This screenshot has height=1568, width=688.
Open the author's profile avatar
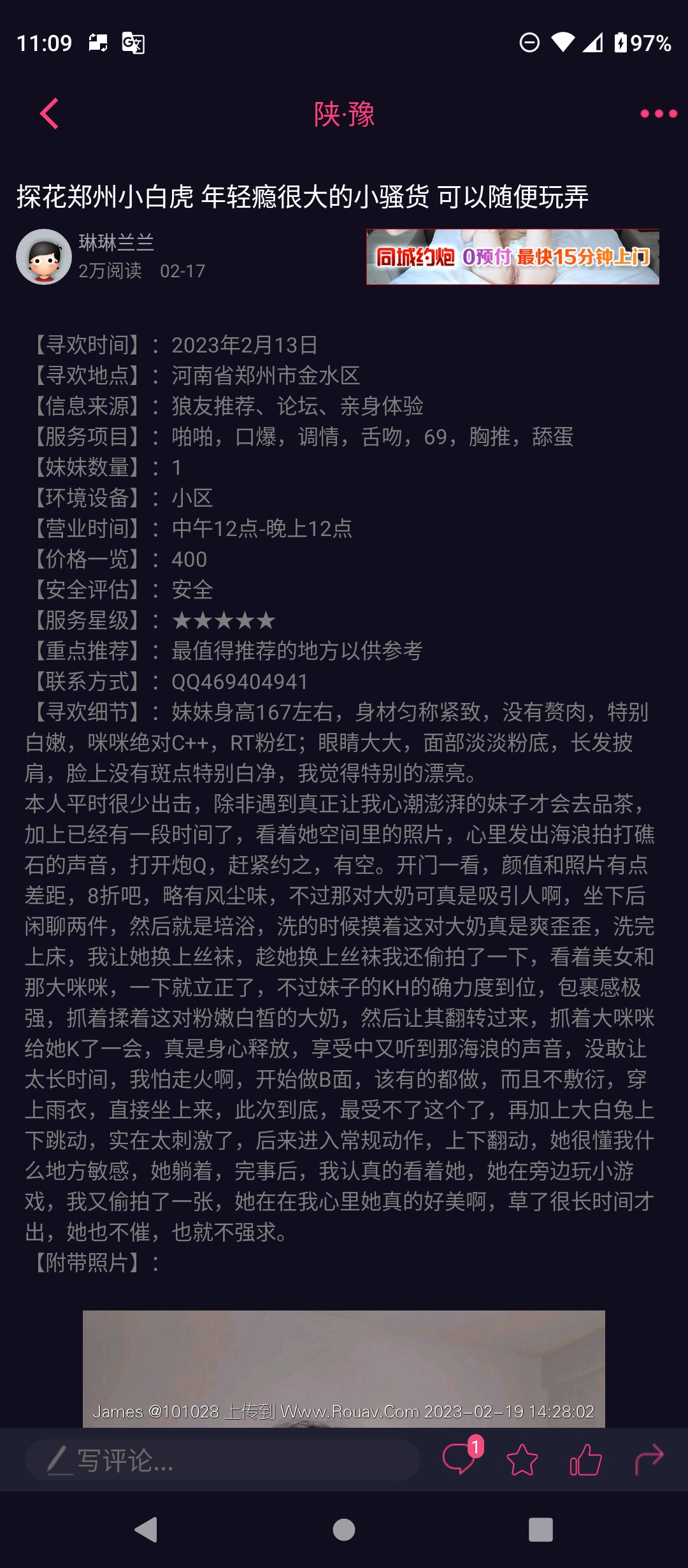point(44,257)
